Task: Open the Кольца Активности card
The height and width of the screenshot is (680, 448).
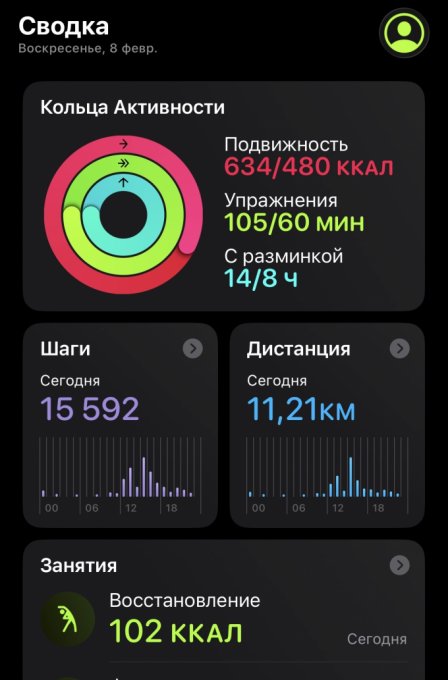Action: [x=224, y=196]
